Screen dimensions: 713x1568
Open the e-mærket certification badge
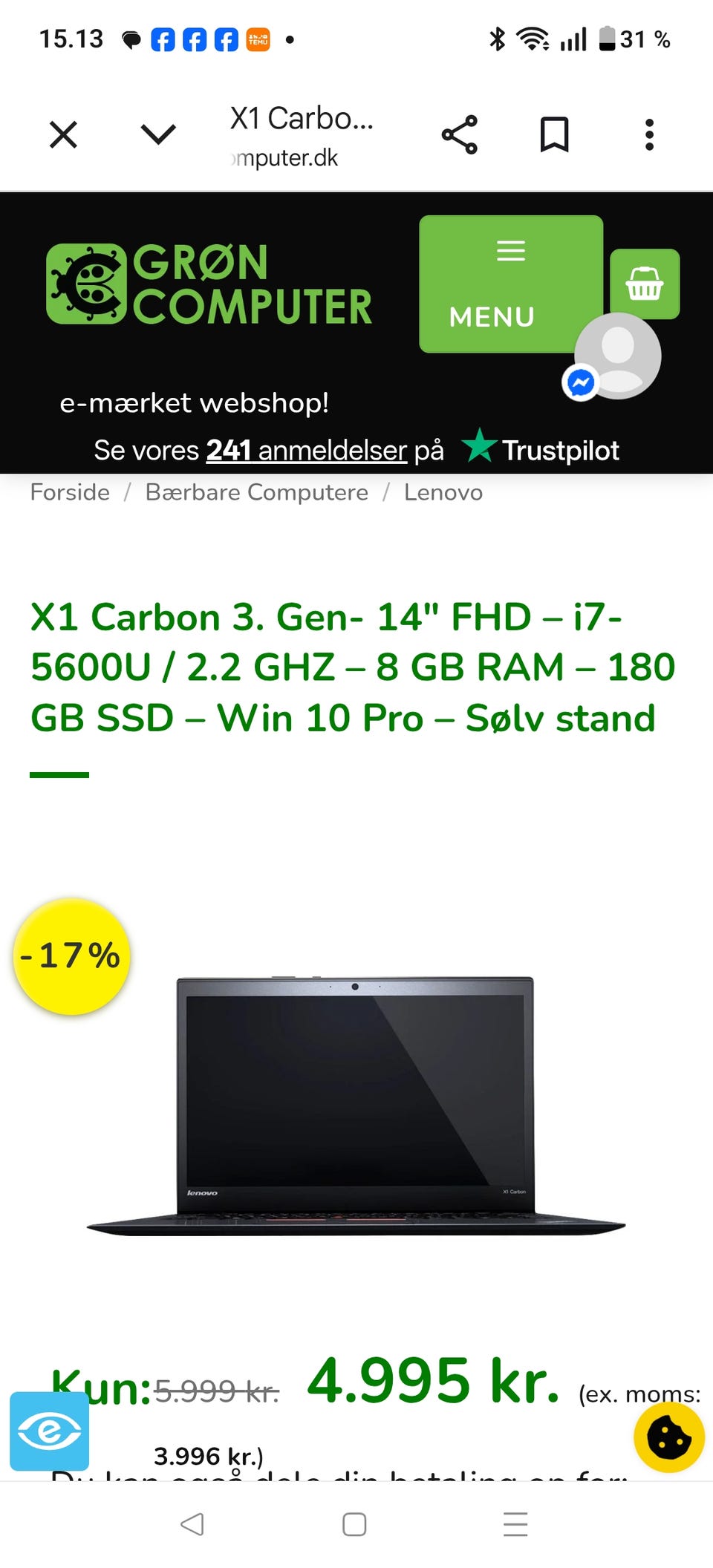[48, 1431]
